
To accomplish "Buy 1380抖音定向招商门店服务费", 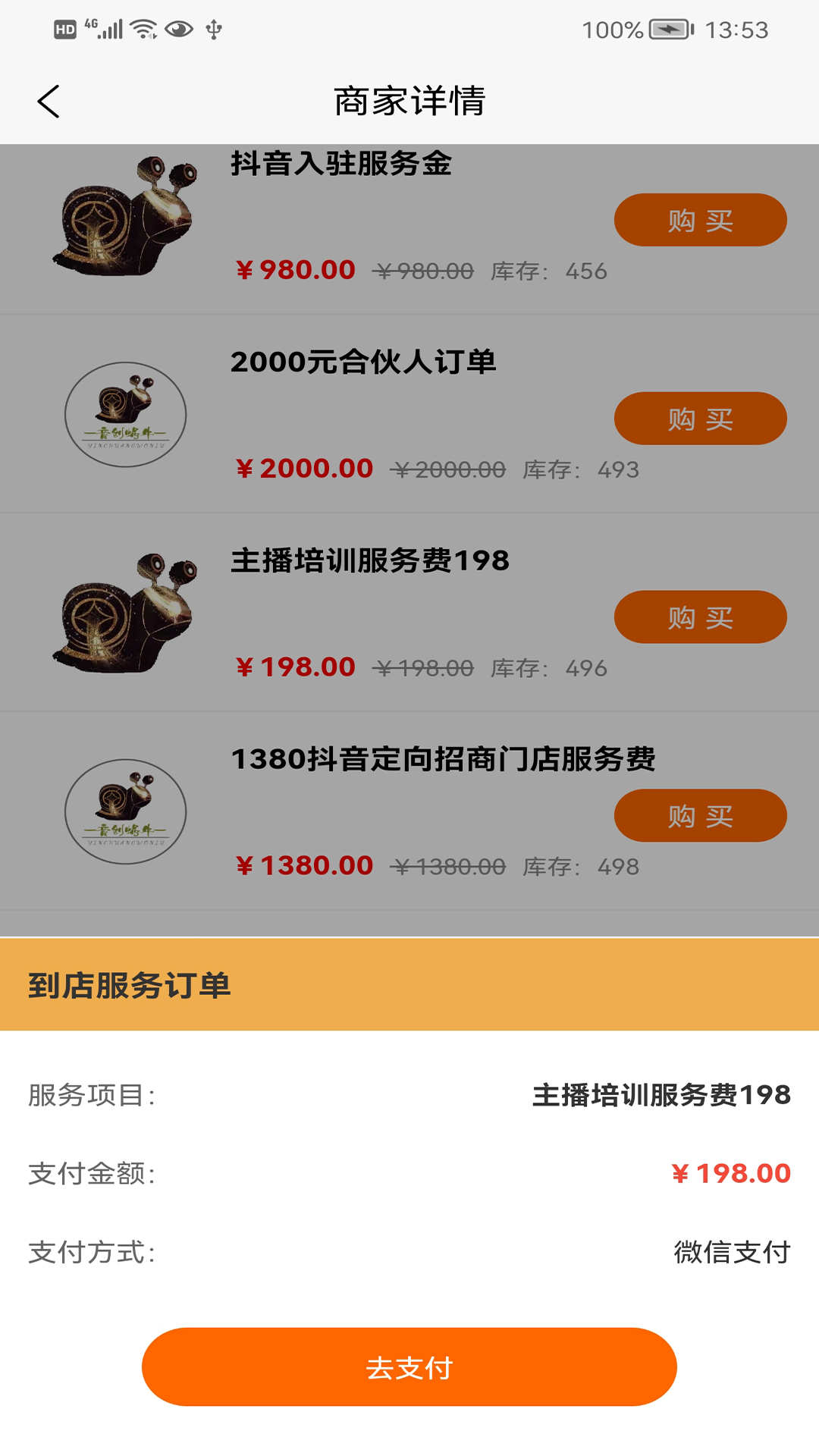I will [x=700, y=816].
